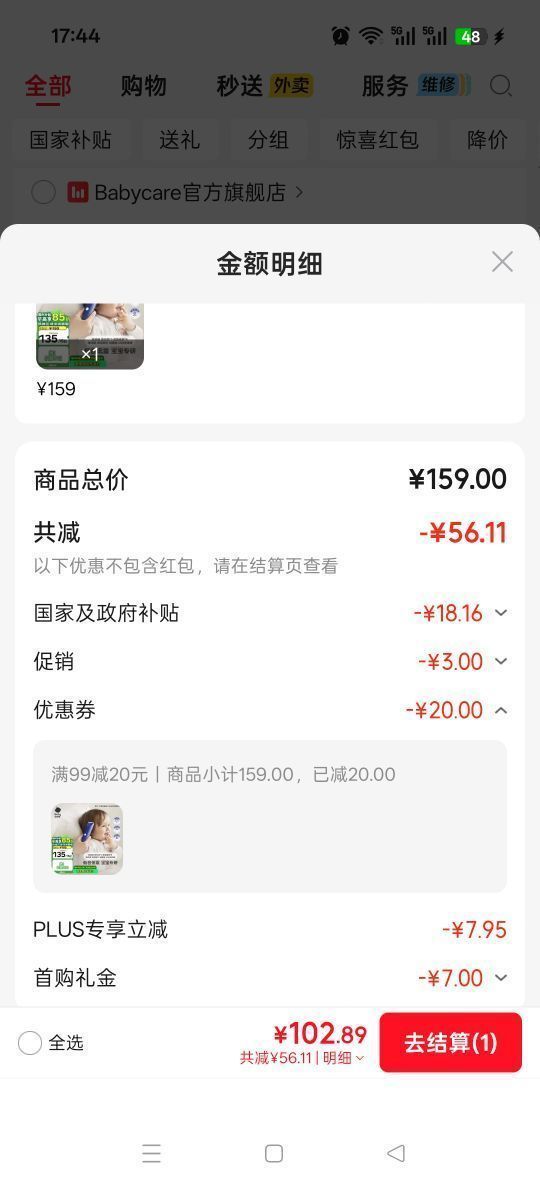Open the system recent apps menu
Screen dimensions: 540x1187
tap(151, 1153)
